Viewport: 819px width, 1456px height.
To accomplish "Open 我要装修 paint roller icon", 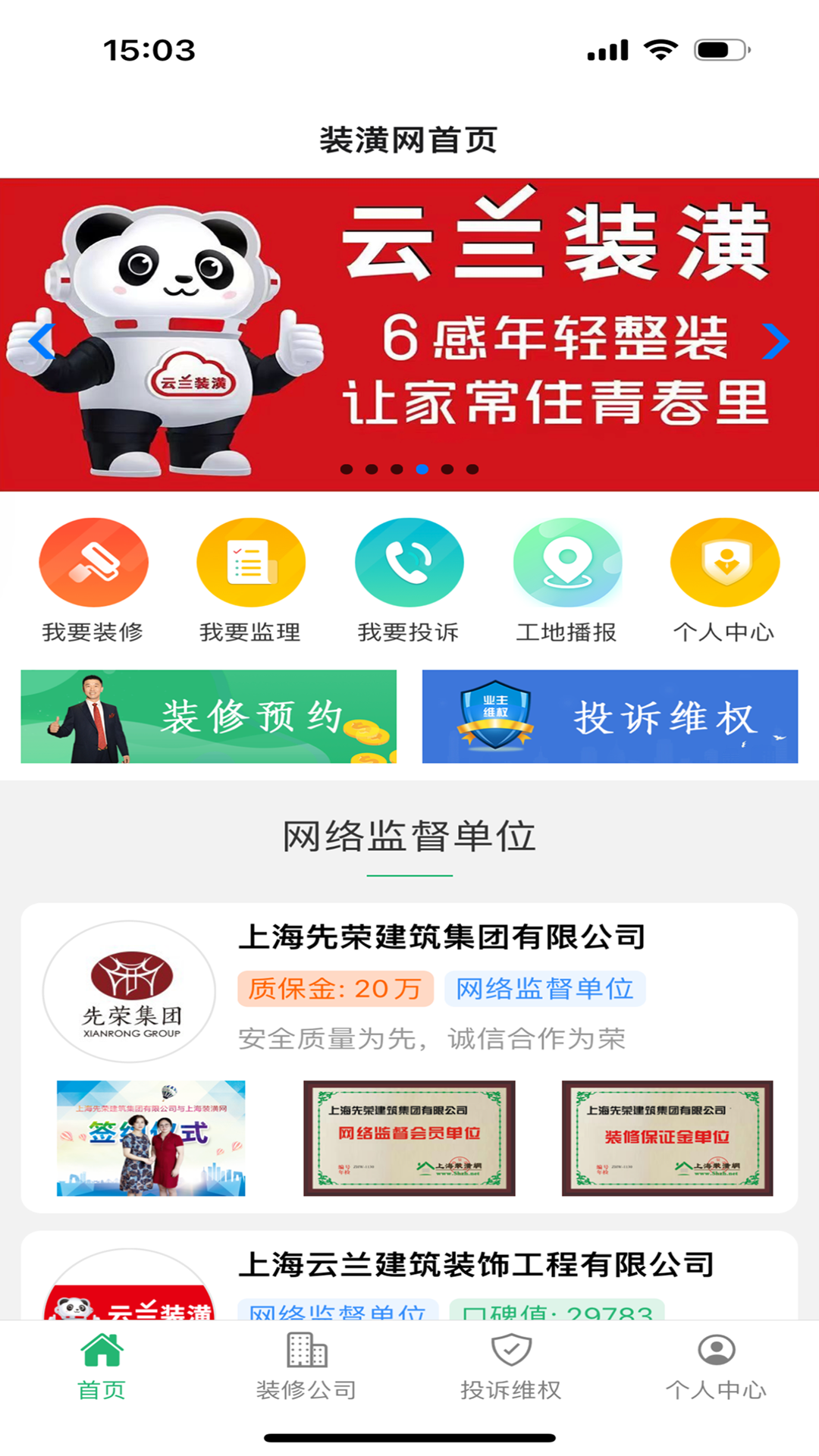I will tap(94, 563).
